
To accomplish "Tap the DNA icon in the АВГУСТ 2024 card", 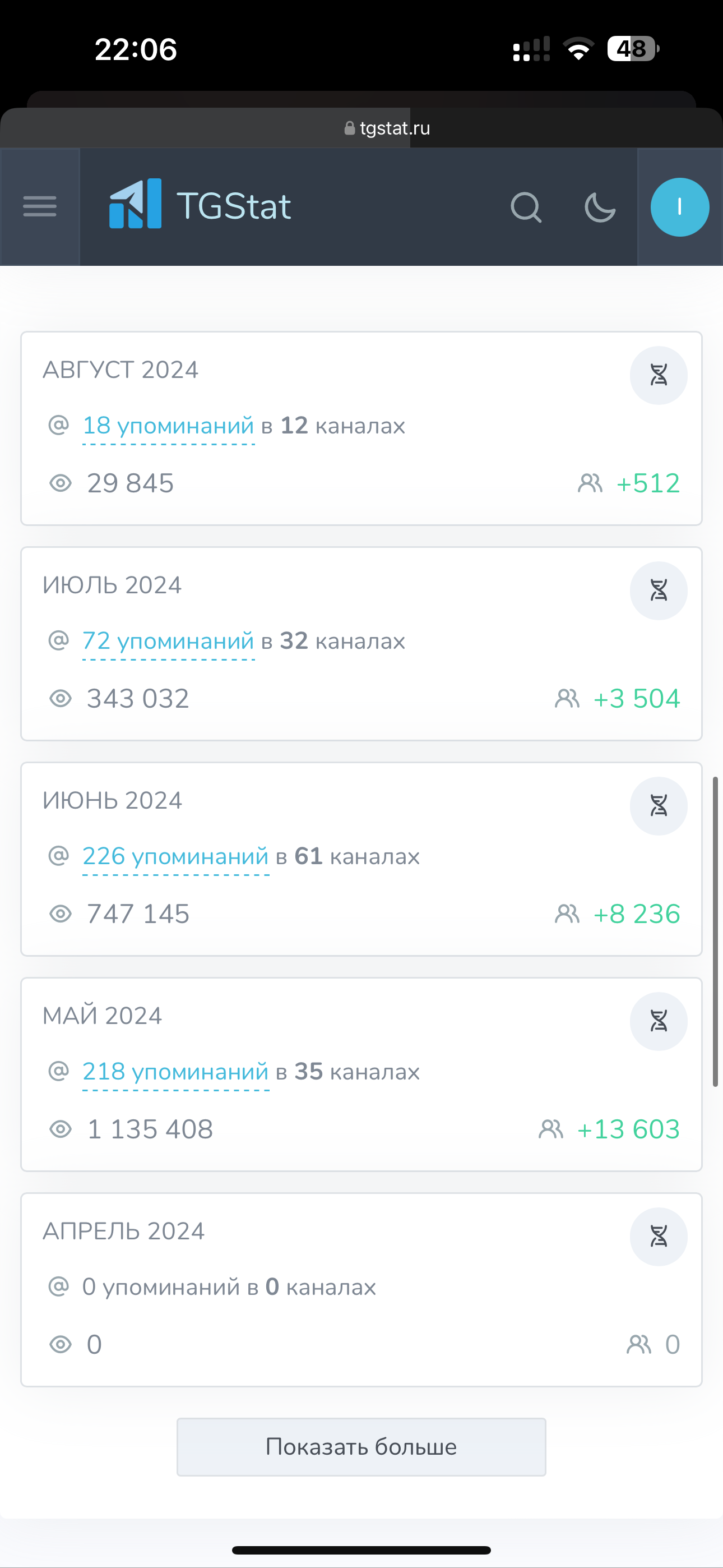I will (x=659, y=376).
